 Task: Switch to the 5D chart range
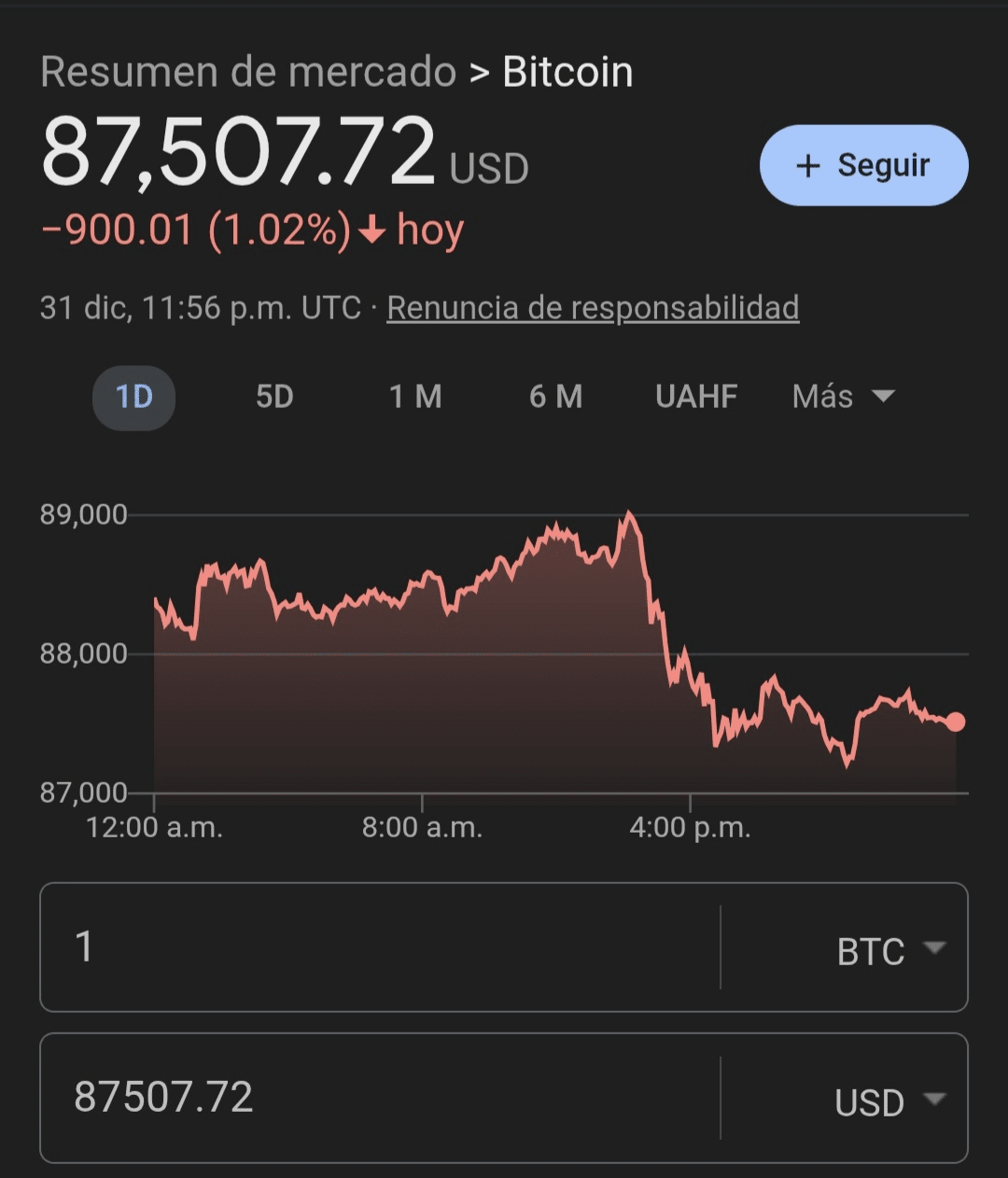click(274, 397)
